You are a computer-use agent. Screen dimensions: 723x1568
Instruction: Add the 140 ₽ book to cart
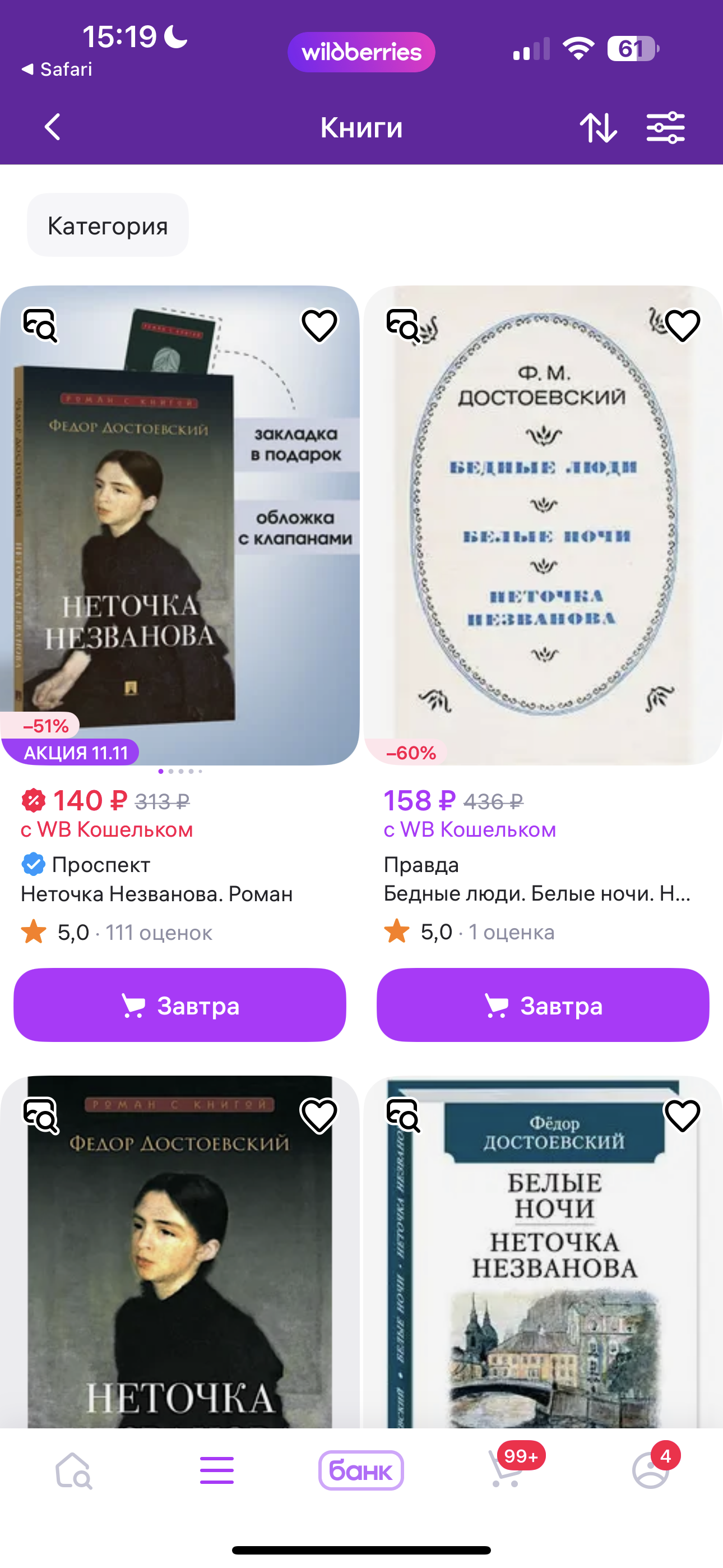179,1005
